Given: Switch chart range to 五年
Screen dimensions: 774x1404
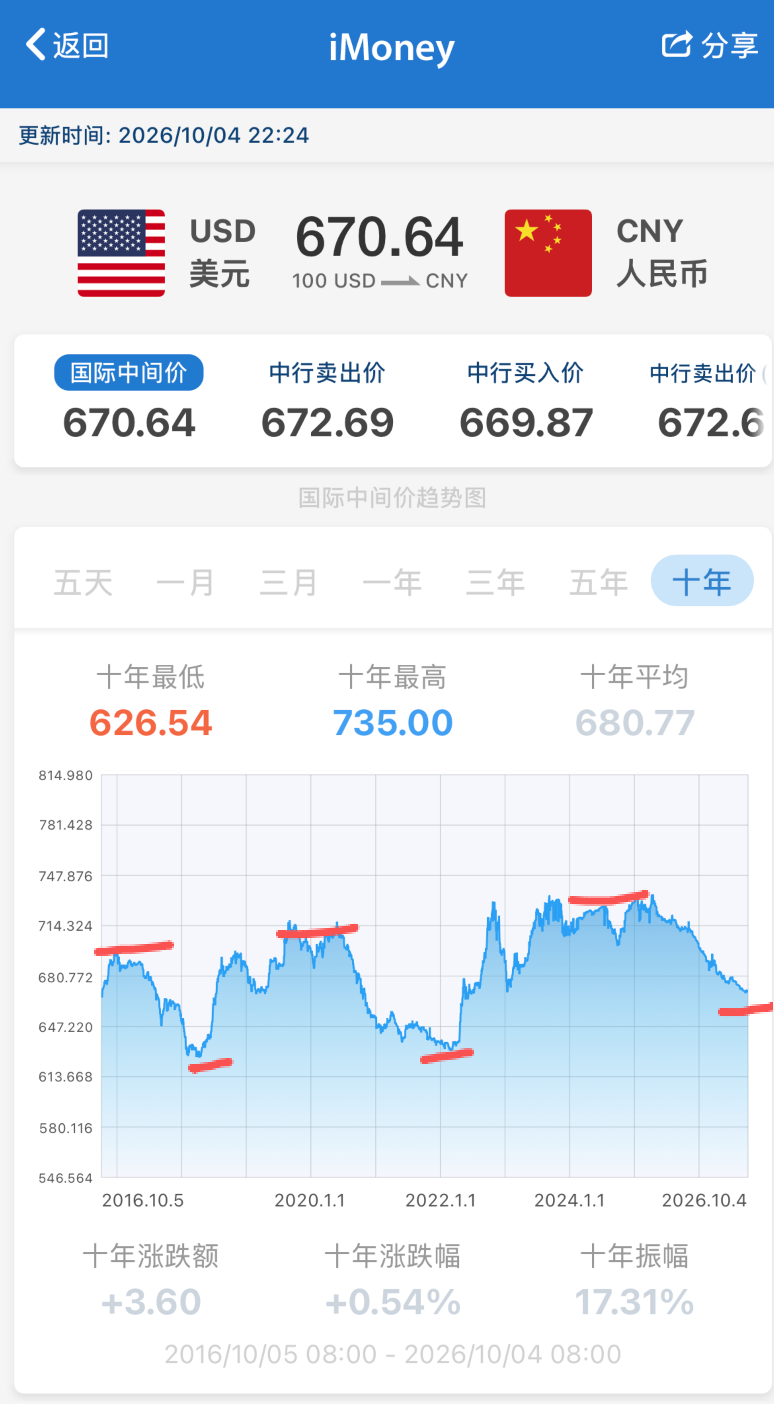Looking at the screenshot, I should 598,582.
